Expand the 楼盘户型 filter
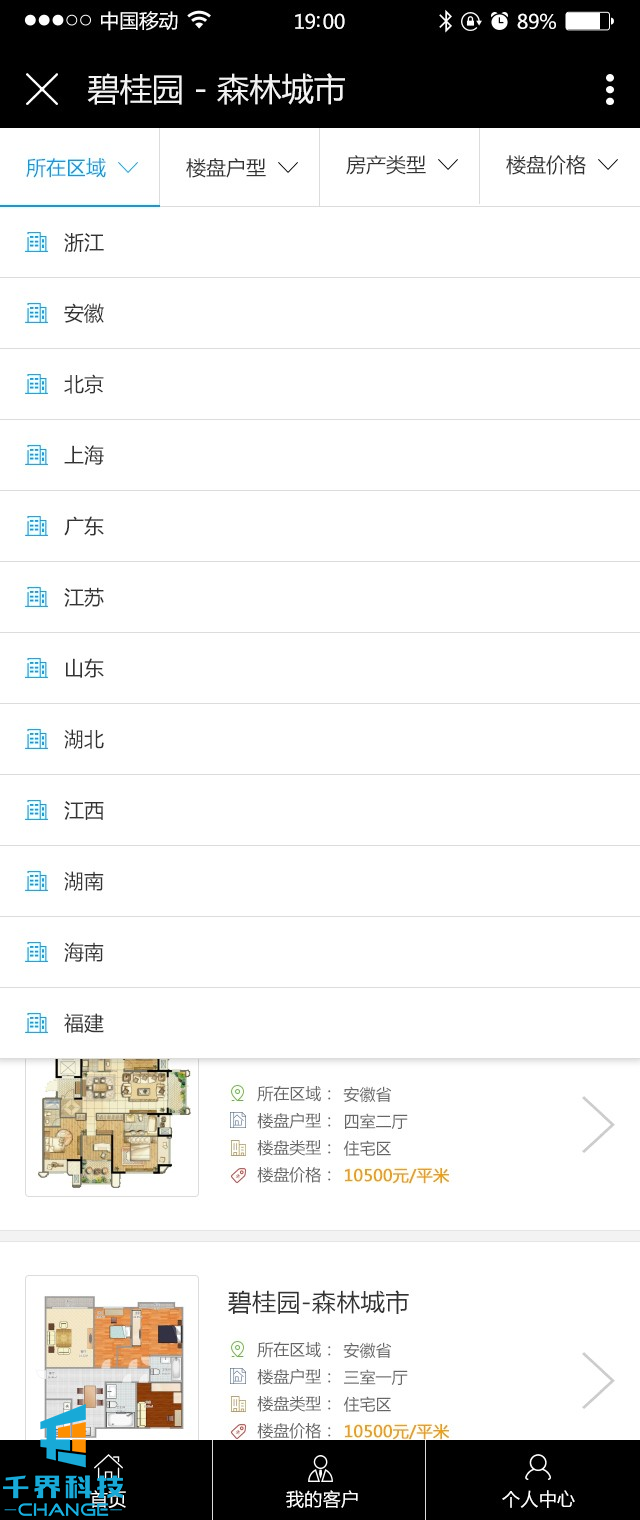Image resolution: width=640 pixels, height=1520 pixels. tap(240, 168)
